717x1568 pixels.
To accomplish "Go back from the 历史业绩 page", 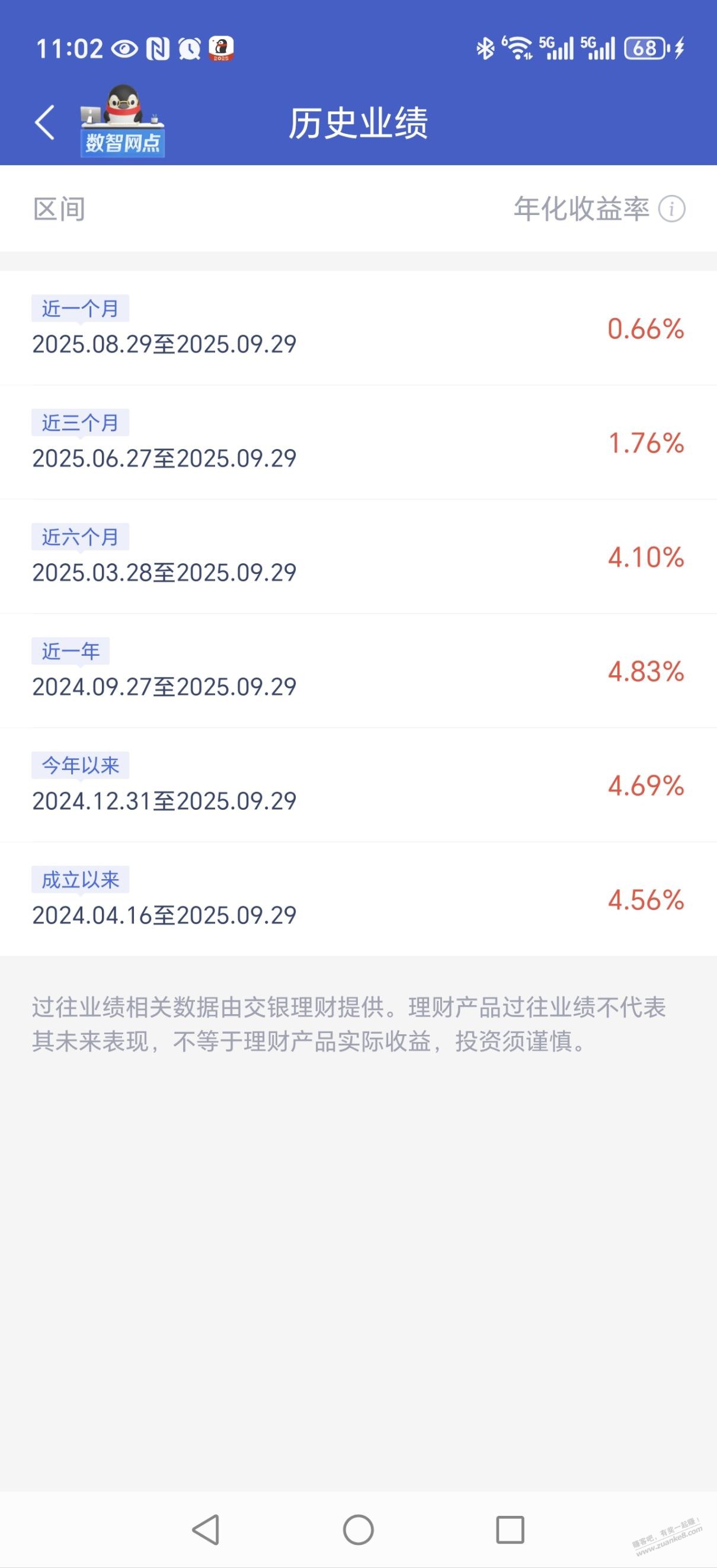I will tap(44, 123).
